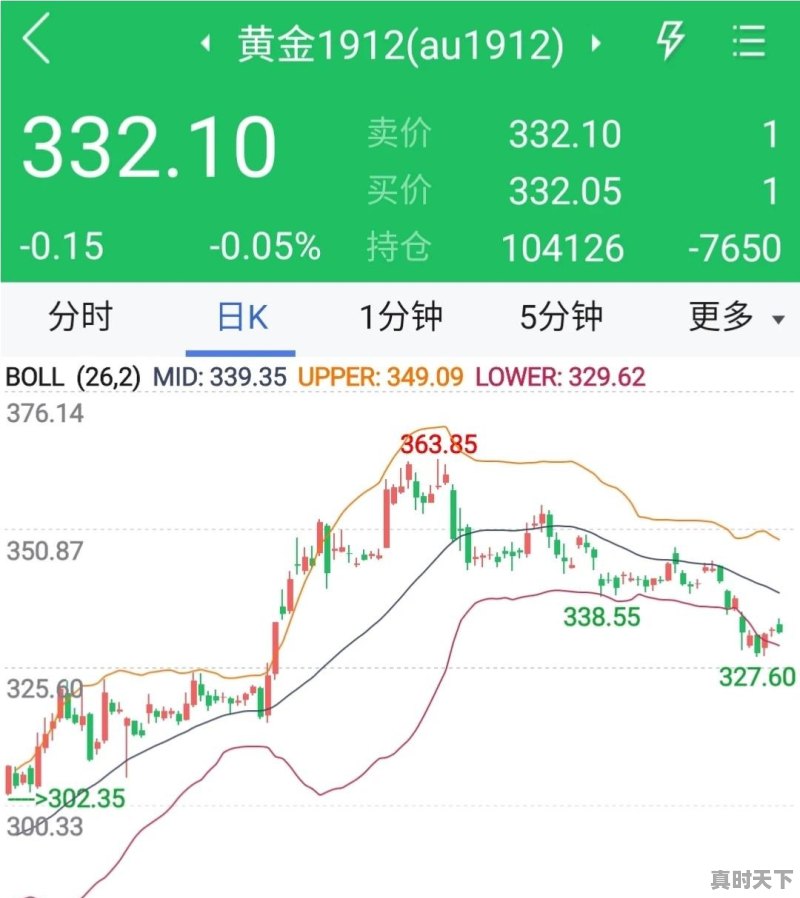Image resolution: width=800 pixels, height=898 pixels.
Task: Tap the contract title 黄金1912(au1912)
Action: click(x=400, y=44)
